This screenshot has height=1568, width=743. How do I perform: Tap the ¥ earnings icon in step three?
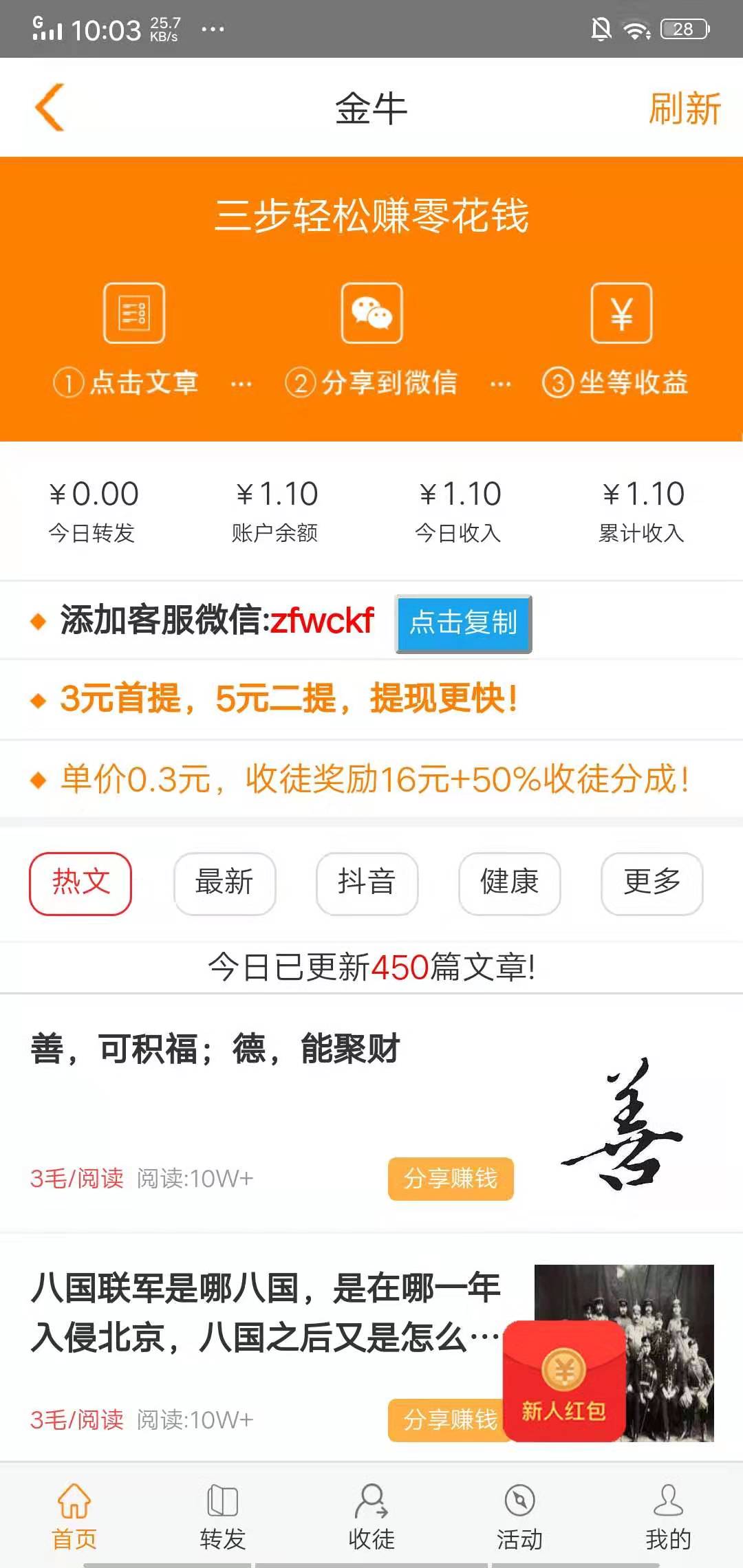coord(618,312)
